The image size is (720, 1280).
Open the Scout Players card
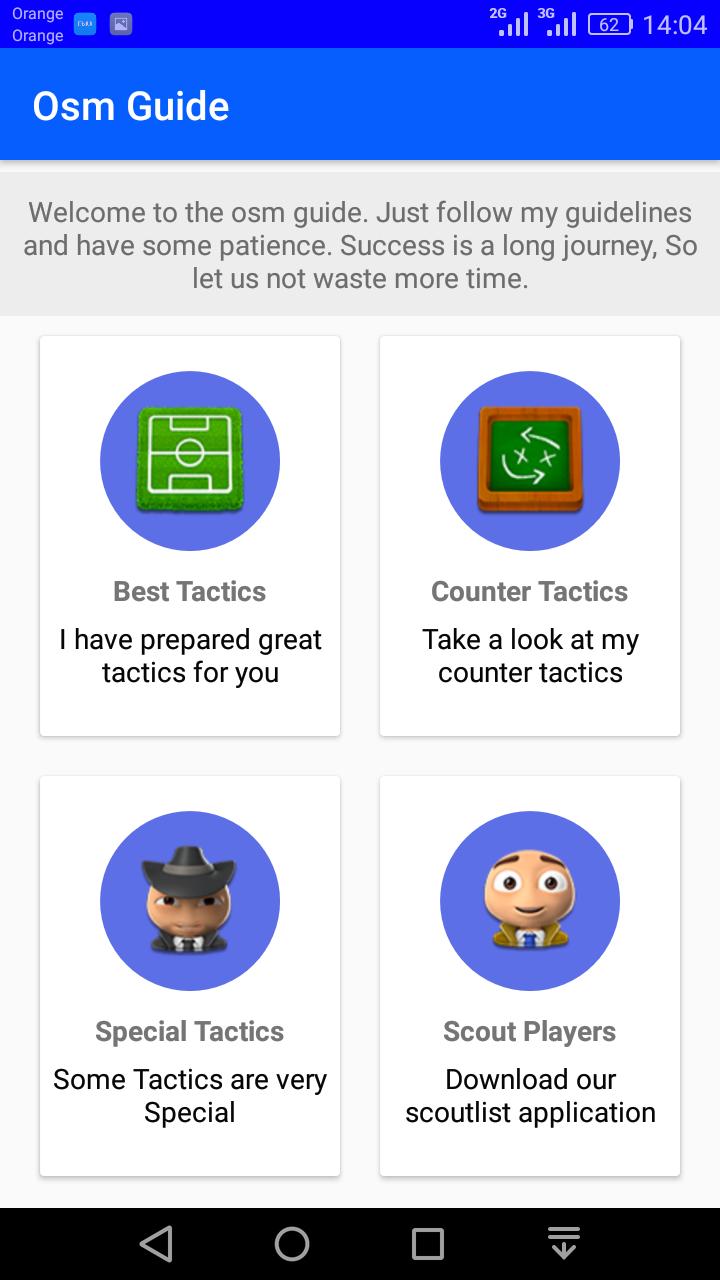tap(530, 976)
